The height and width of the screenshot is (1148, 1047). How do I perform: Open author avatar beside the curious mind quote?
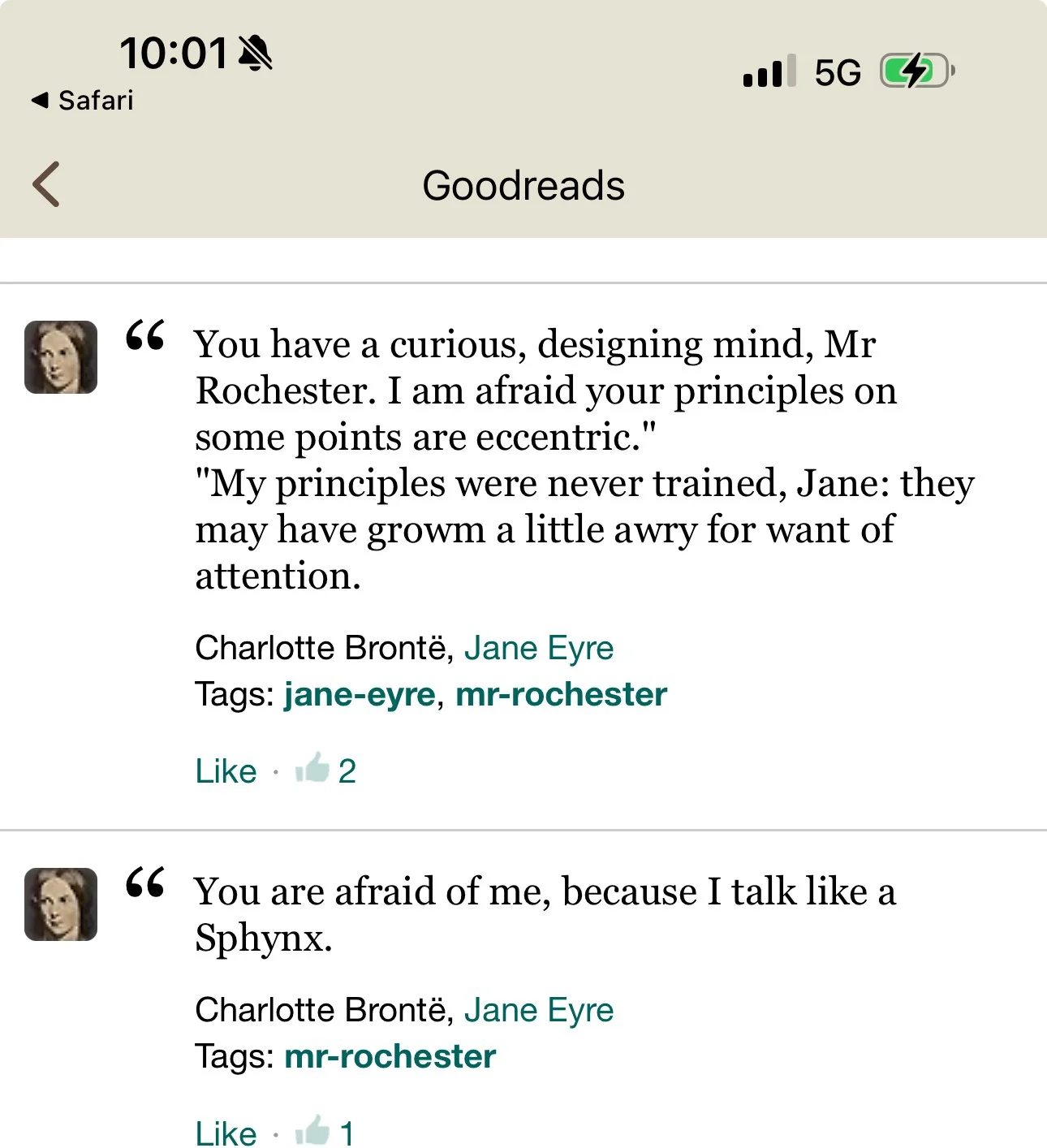point(61,357)
